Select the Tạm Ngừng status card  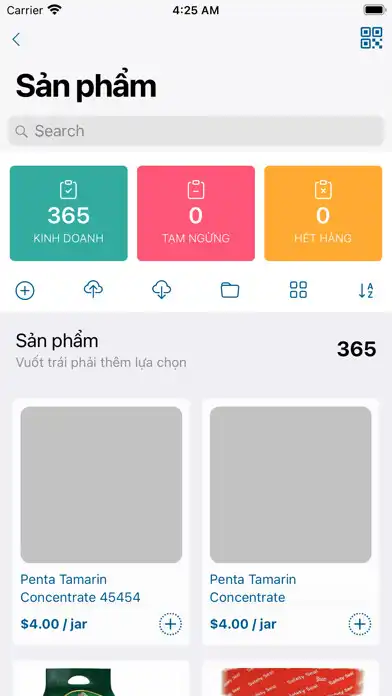point(196,214)
